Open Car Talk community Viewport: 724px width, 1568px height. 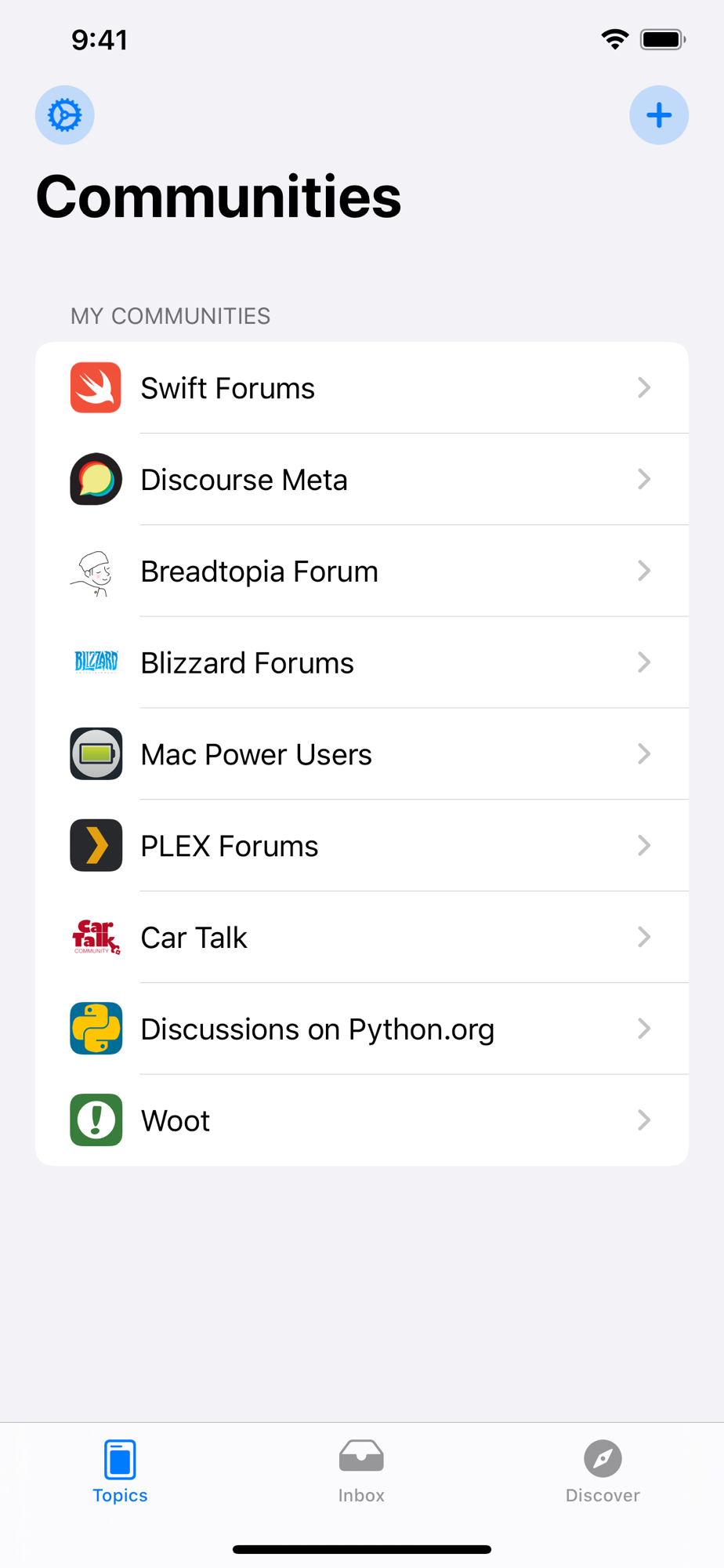click(362, 937)
